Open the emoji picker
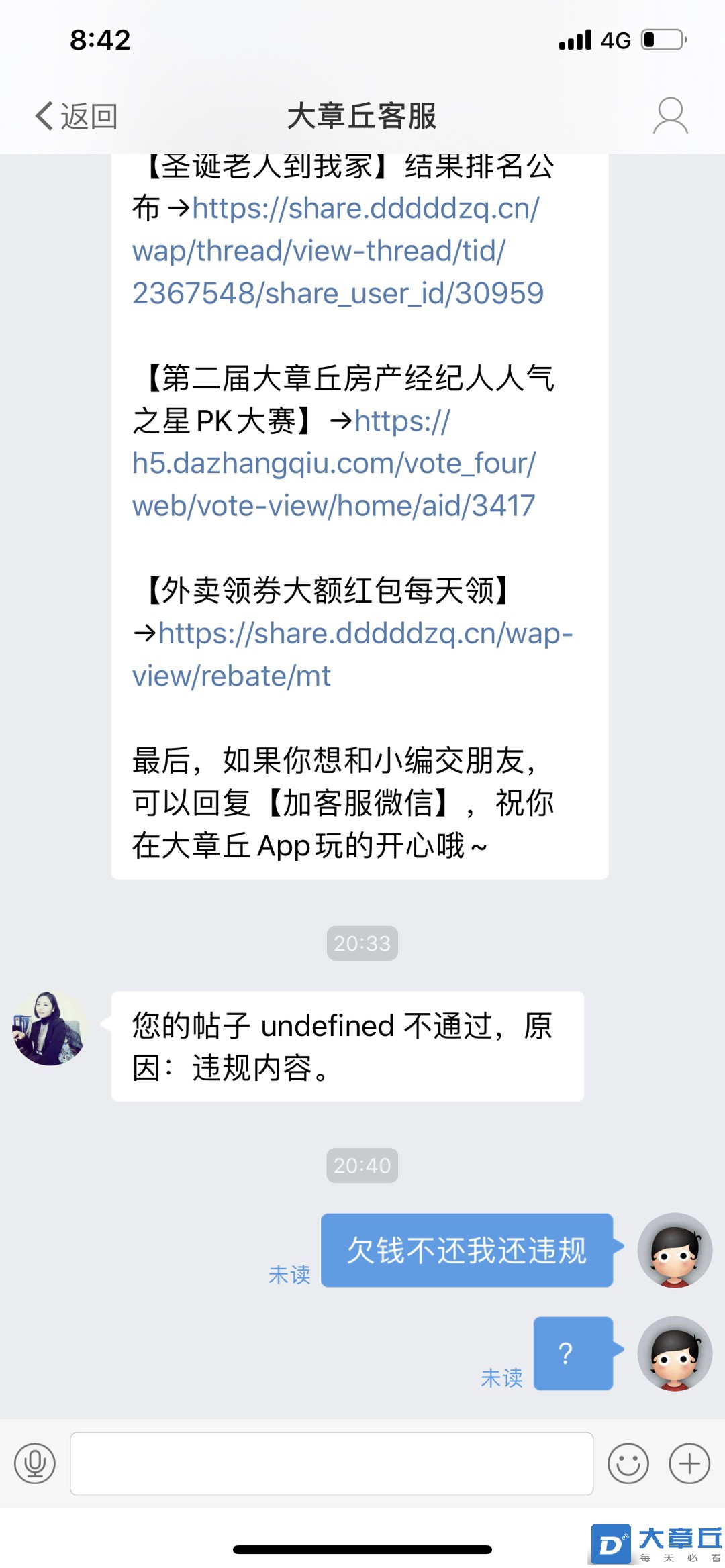725x1568 pixels. [x=628, y=1463]
